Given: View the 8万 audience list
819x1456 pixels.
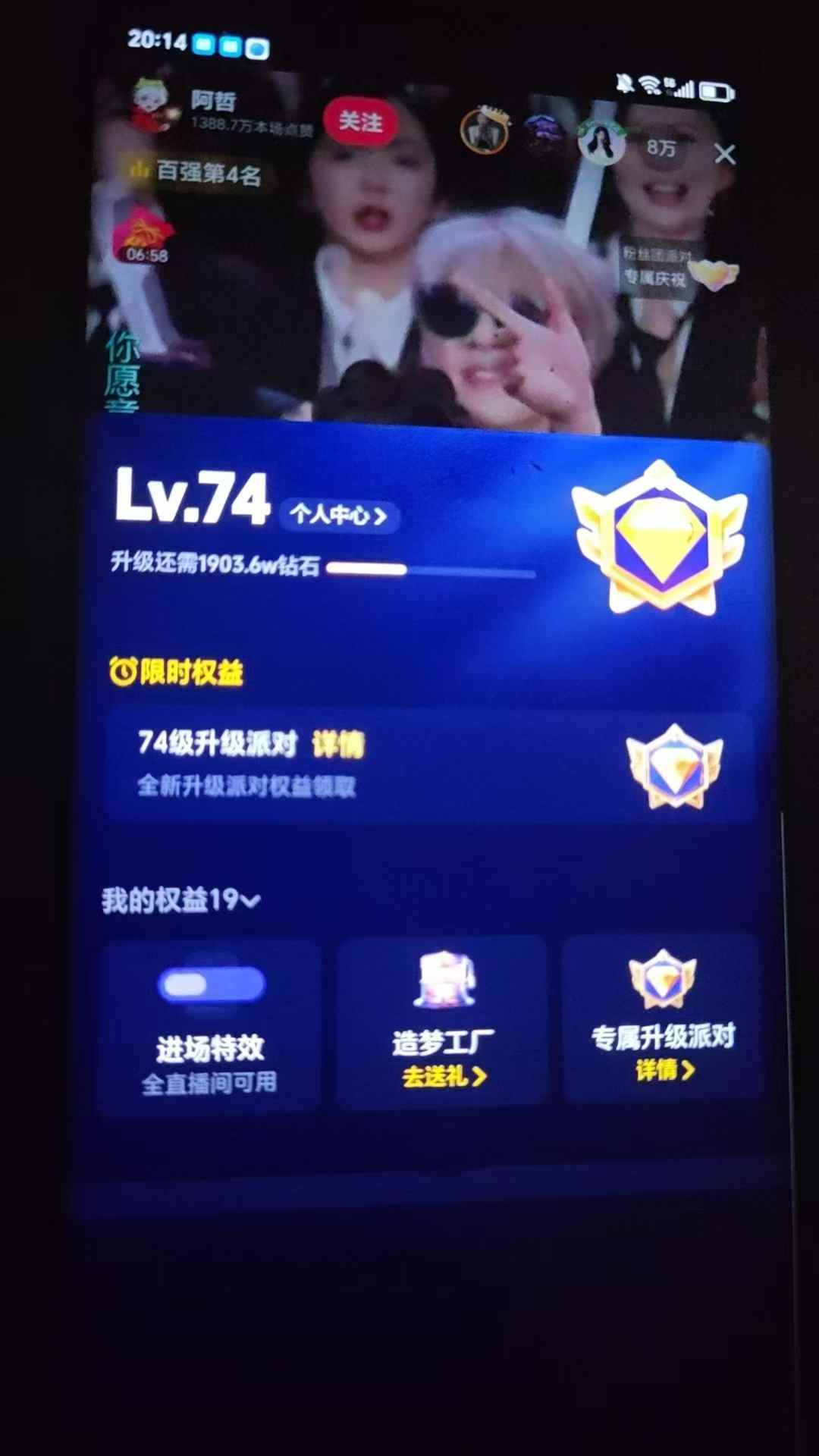Looking at the screenshot, I should (x=661, y=148).
